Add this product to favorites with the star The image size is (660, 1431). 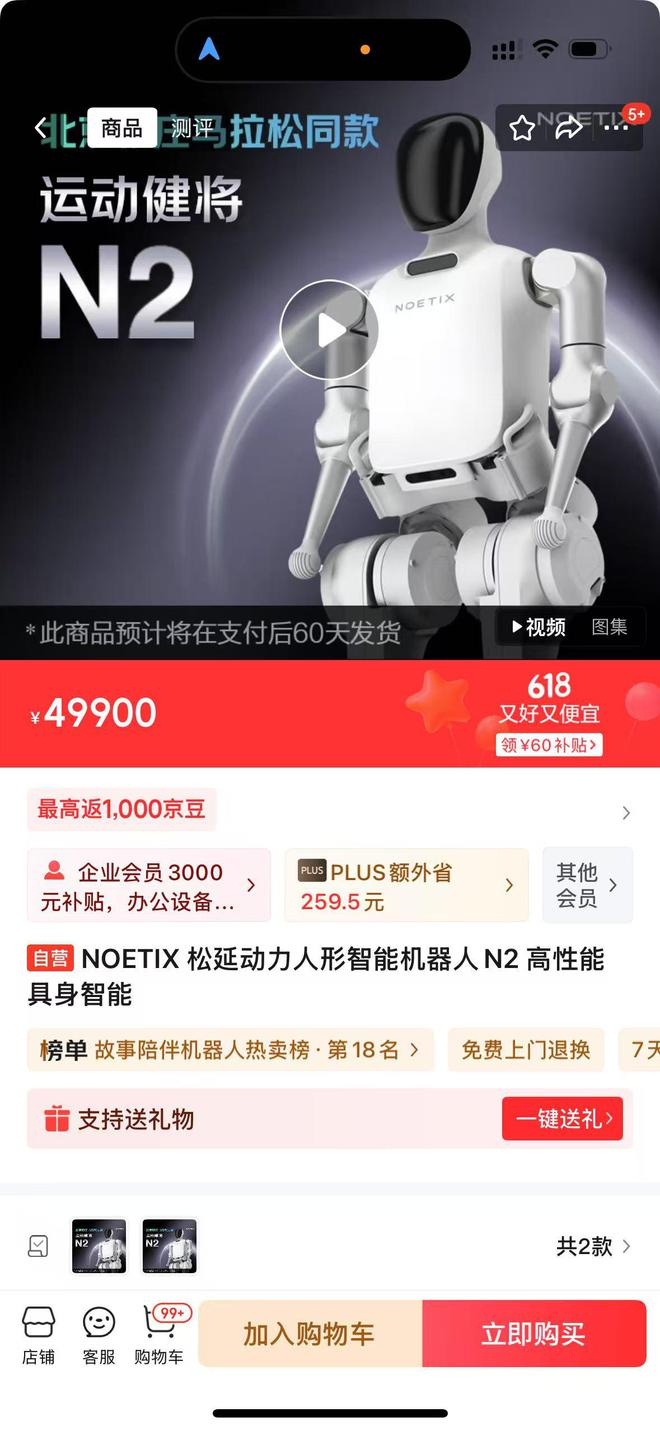point(521,128)
